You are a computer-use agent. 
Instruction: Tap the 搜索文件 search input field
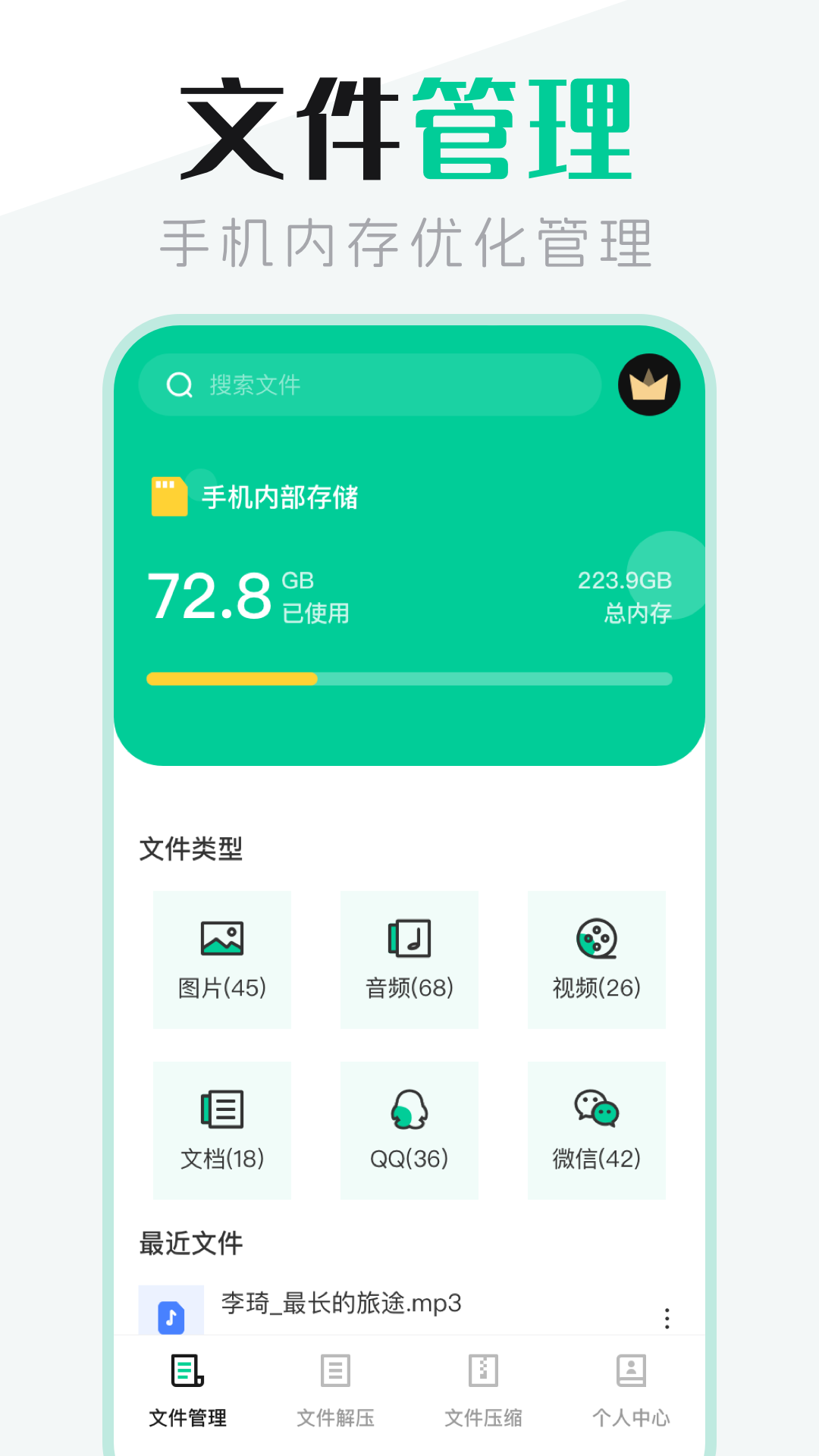pos(364,384)
